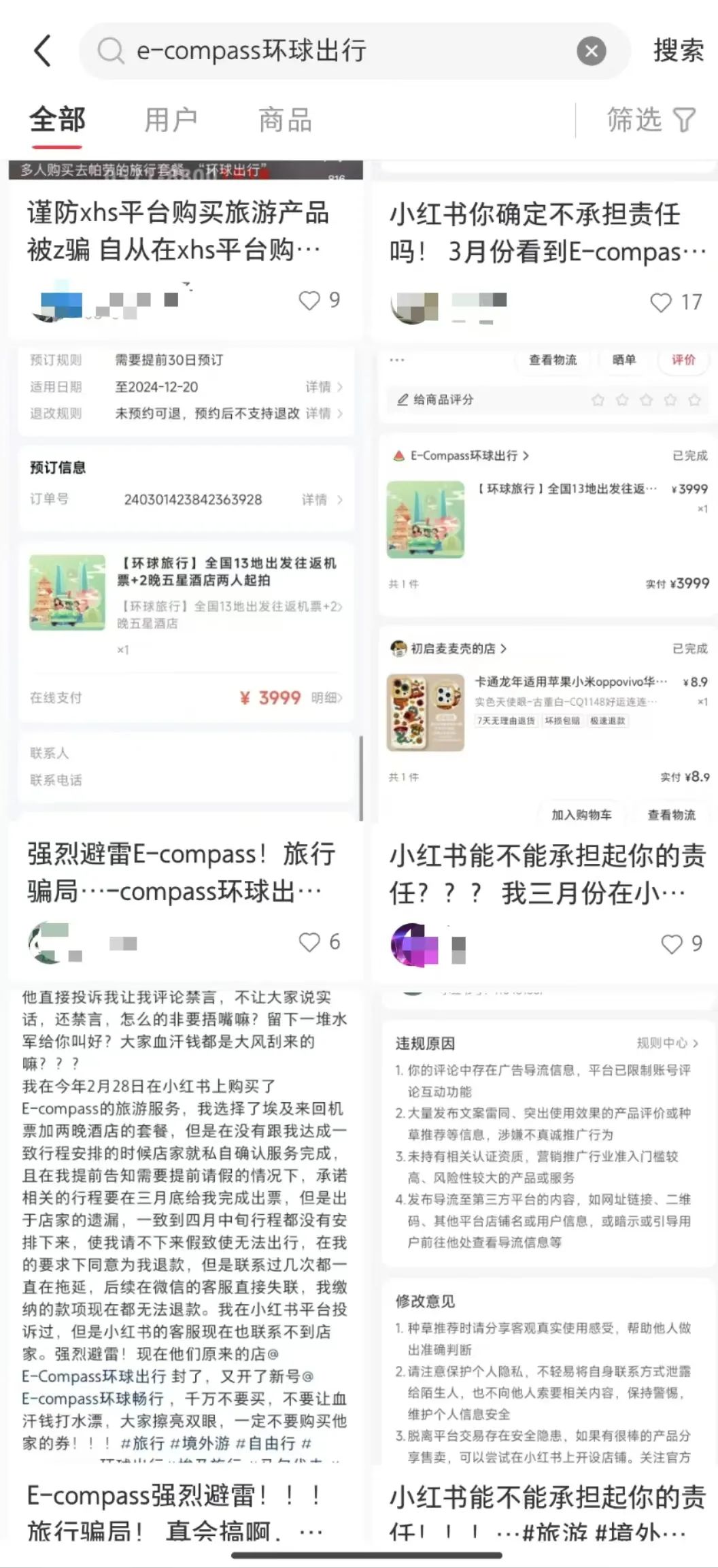Image resolution: width=718 pixels, height=1568 pixels.
Task: Open post 小红书能不能承担起你的责任？？？
Action: click(x=546, y=873)
